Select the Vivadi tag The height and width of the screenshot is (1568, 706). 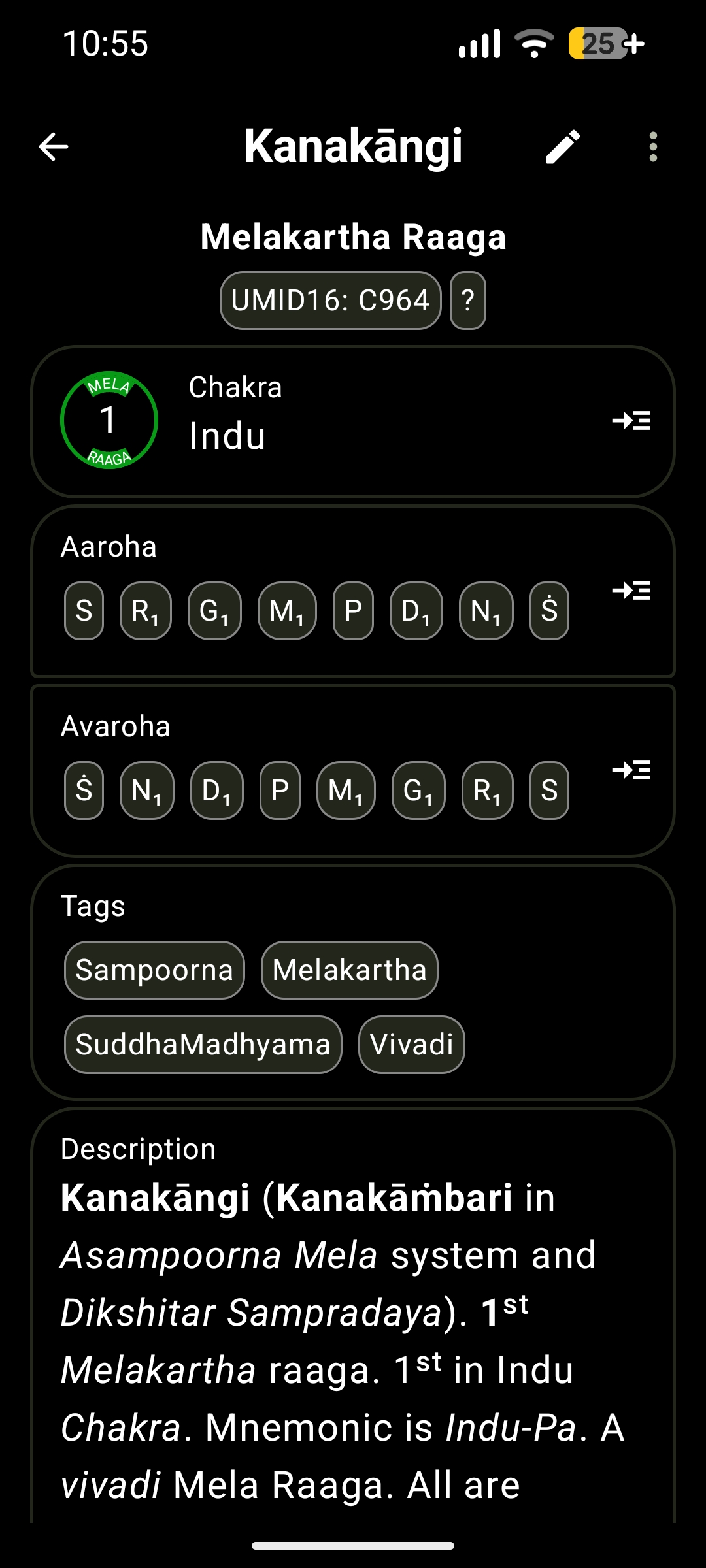[x=411, y=1045]
